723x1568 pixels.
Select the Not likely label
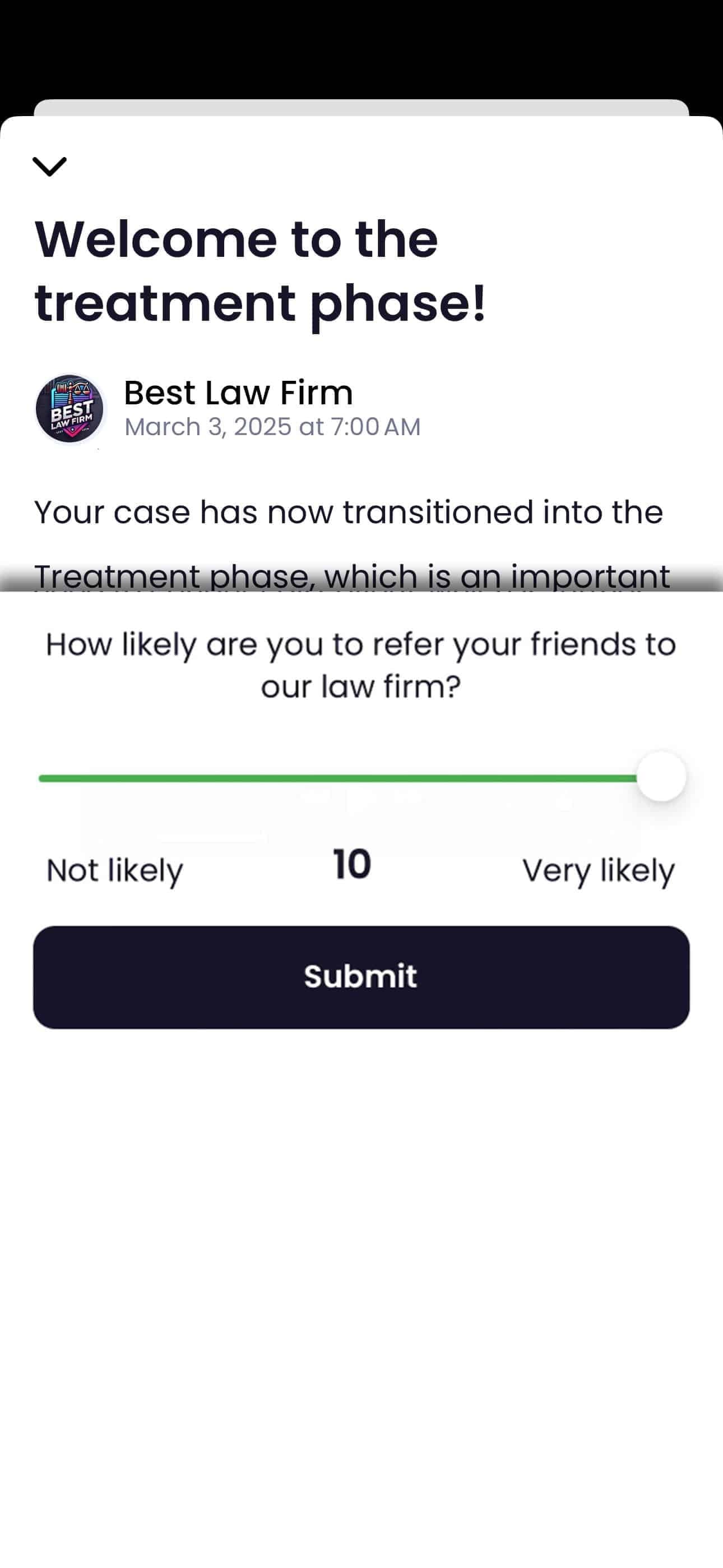(x=114, y=870)
